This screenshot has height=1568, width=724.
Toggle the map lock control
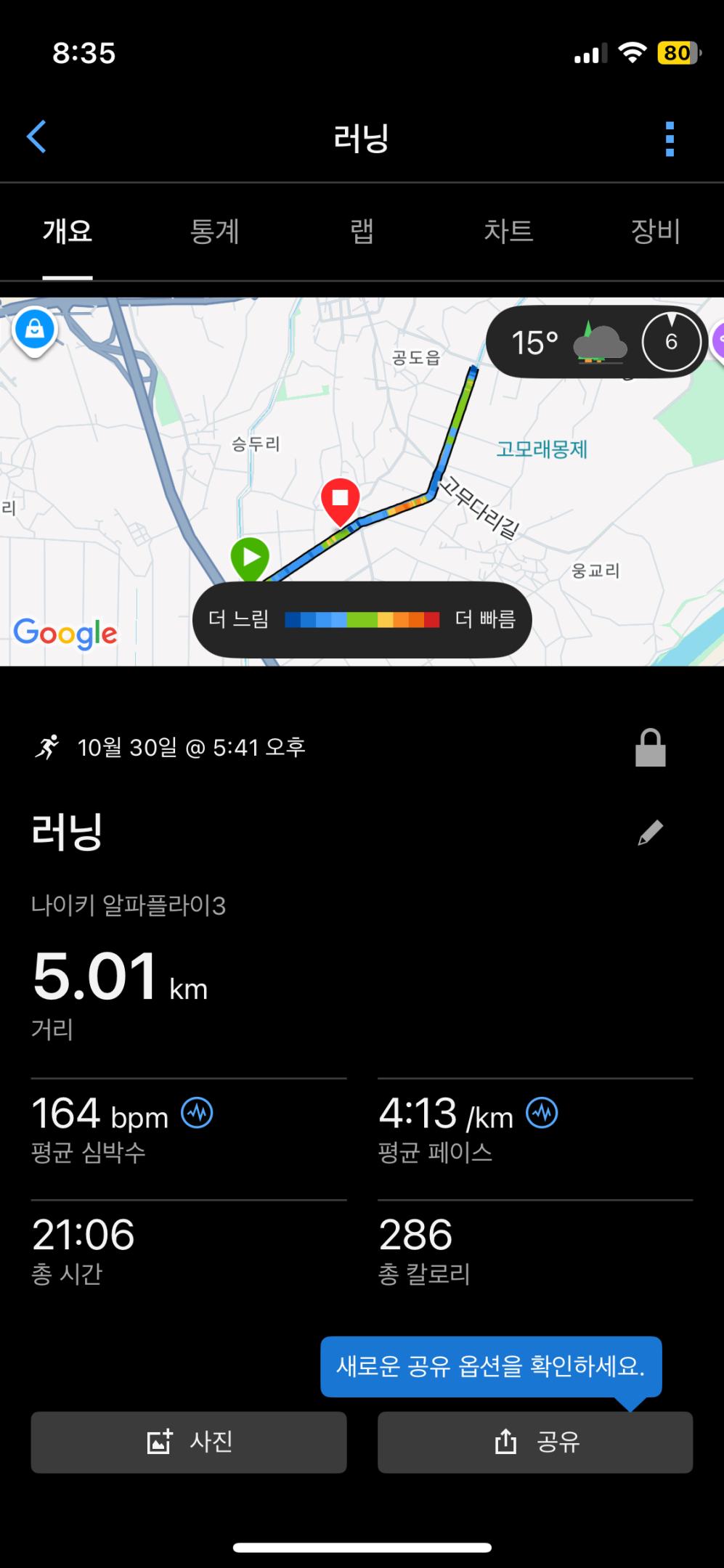(x=34, y=328)
